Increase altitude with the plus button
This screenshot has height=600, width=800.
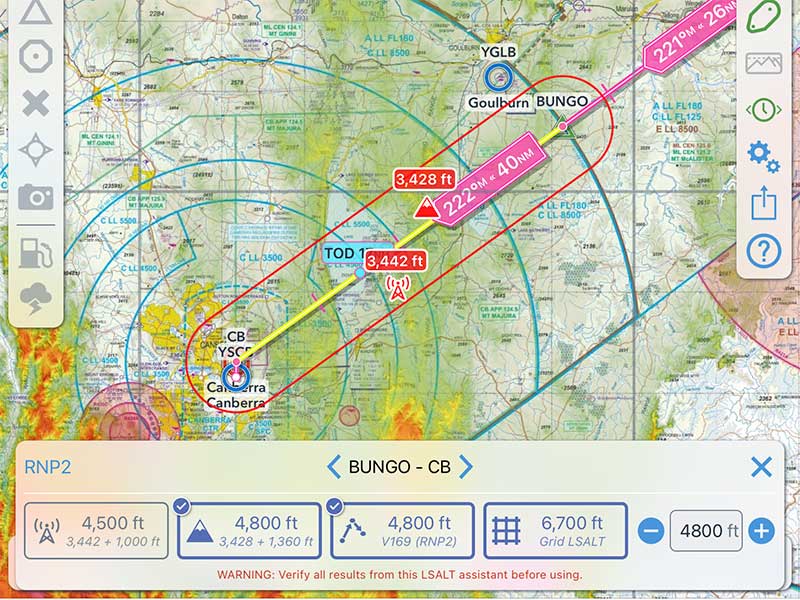(x=761, y=531)
